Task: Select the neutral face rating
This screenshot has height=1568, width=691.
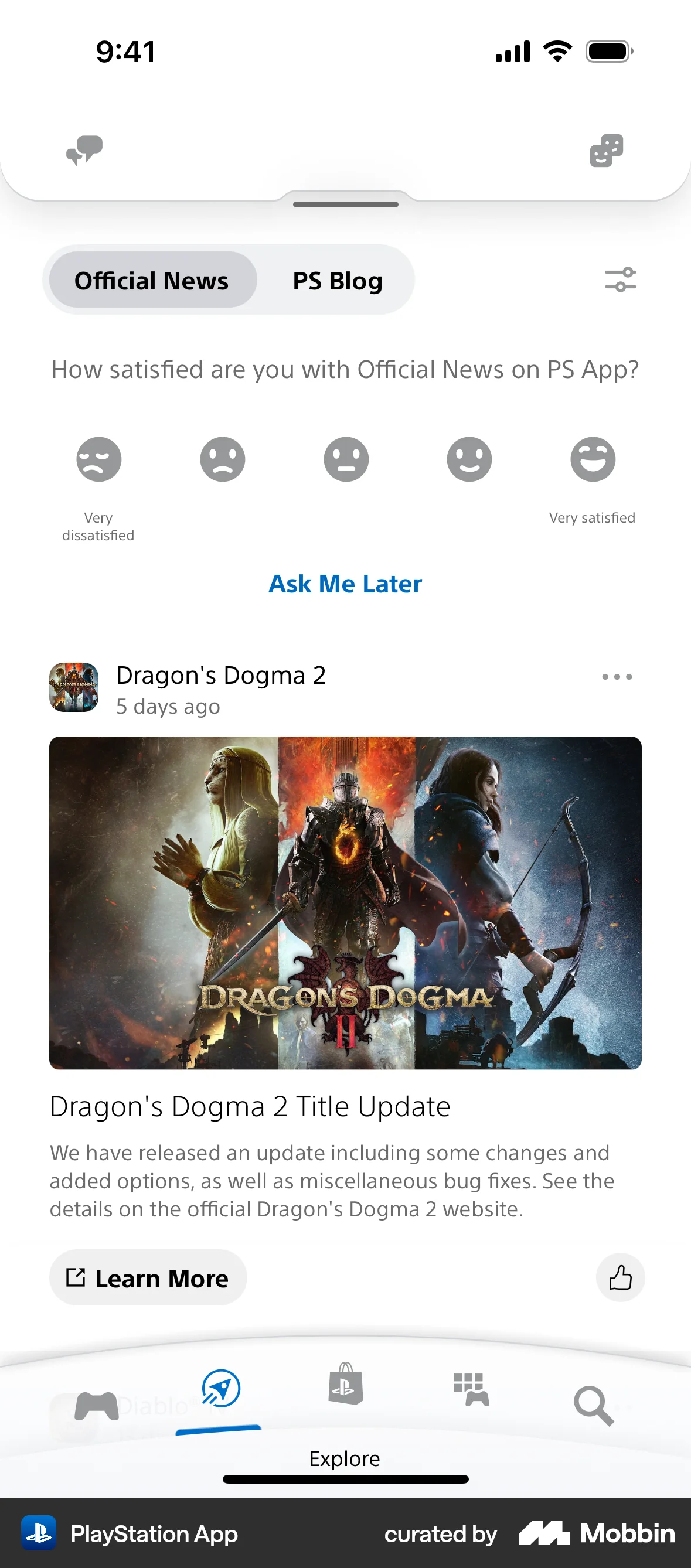Action: (345, 459)
